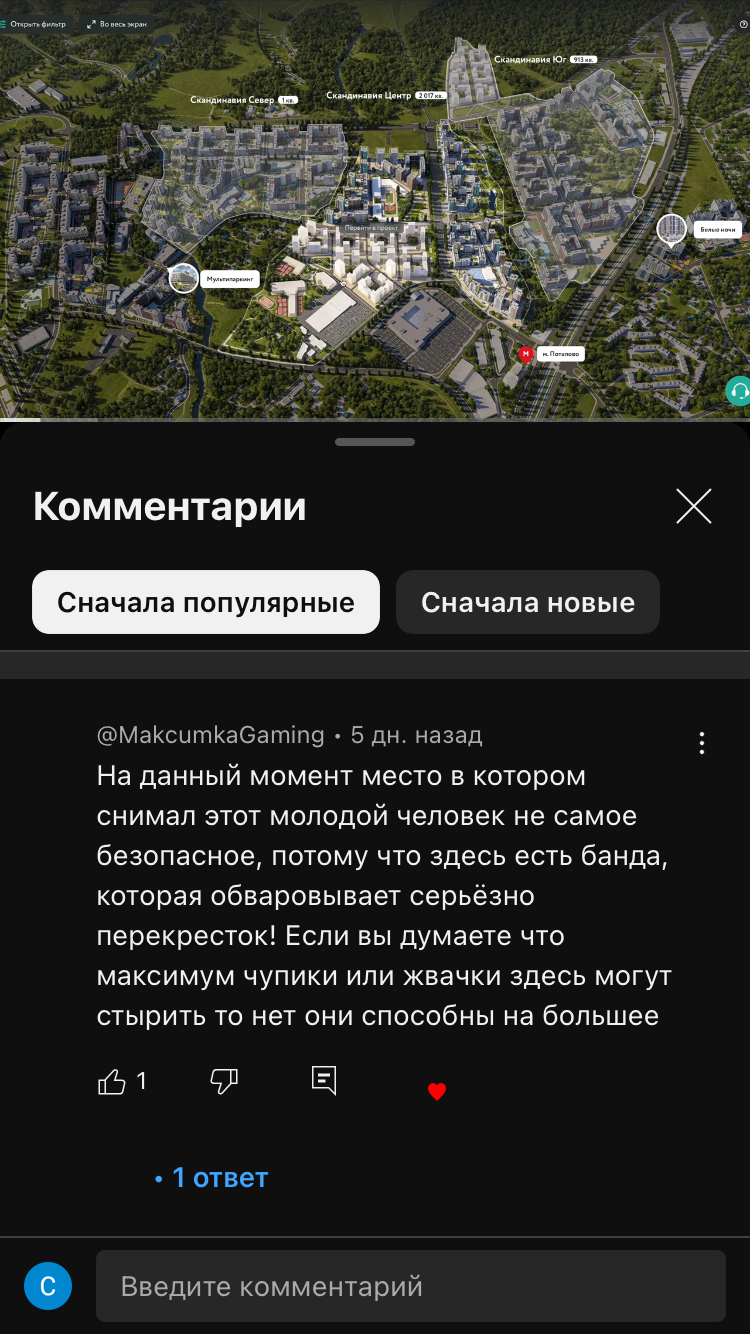This screenshot has width=750, height=1334.
Task: Switch to Сначала новые sorting
Action: point(527,602)
